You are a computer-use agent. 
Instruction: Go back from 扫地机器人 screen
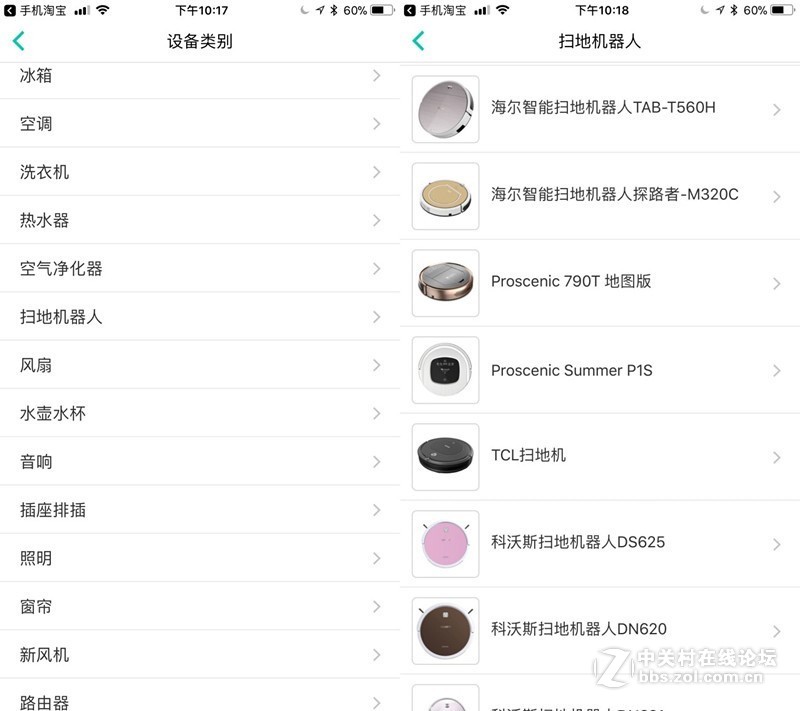pos(418,41)
